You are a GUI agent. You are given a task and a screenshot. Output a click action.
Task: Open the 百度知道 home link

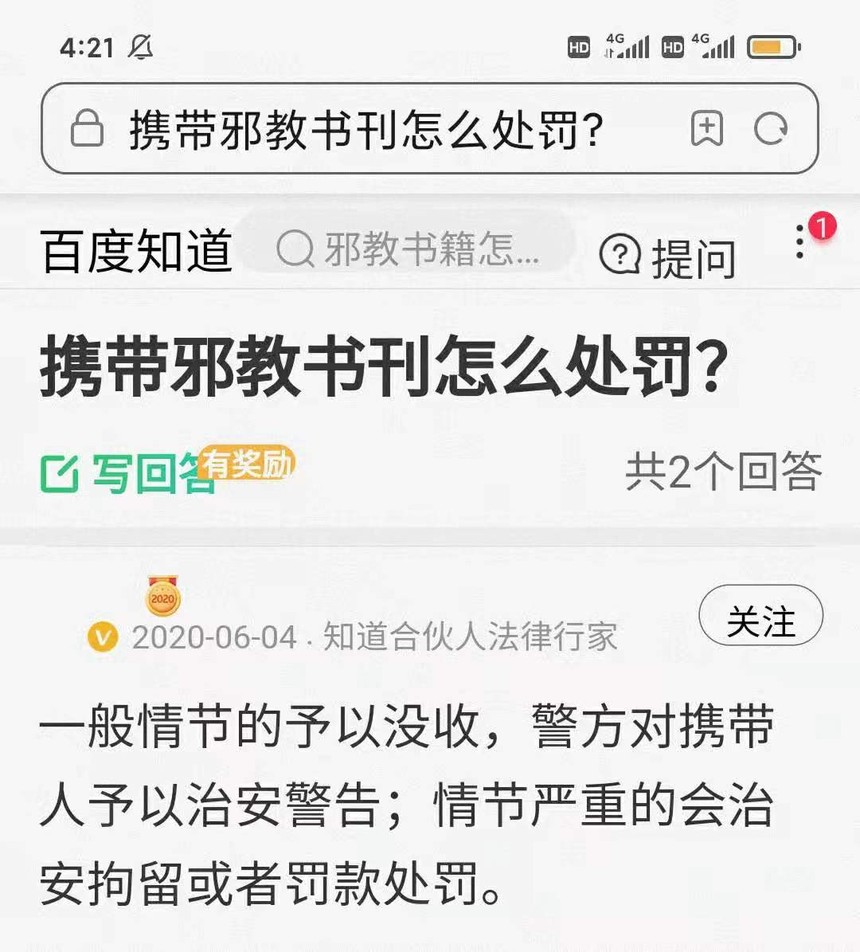click(x=136, y=250)
